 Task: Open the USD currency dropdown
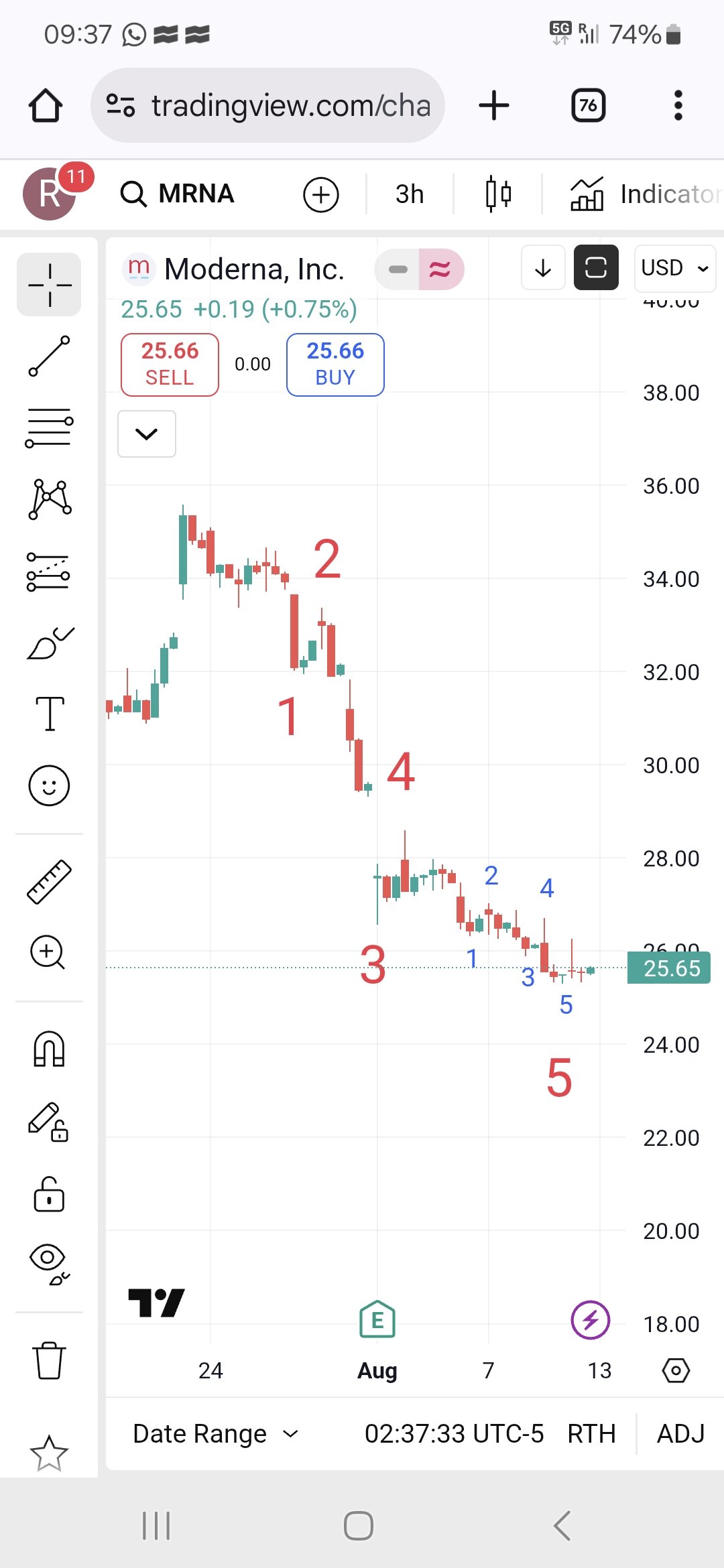click(674, 268)
